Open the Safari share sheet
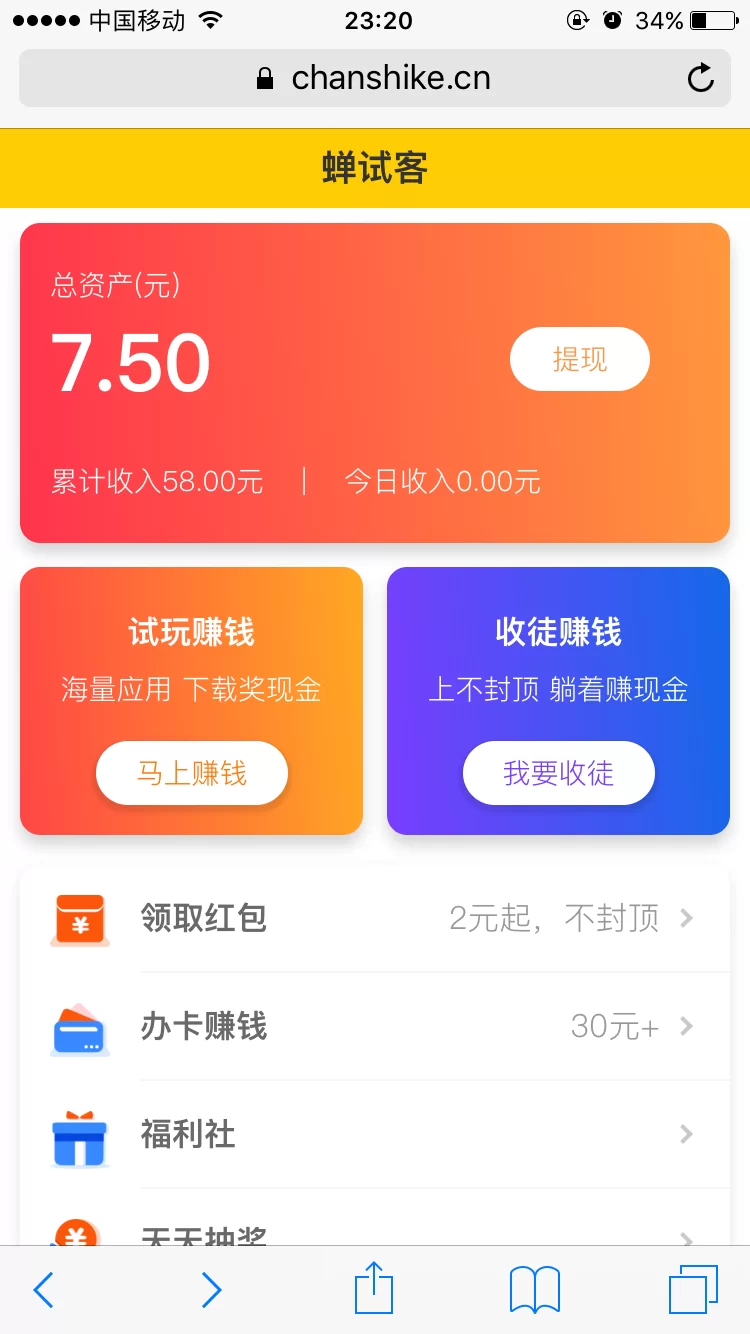The width and height of the screenshot is (750, 1334). pos(374,1288)
